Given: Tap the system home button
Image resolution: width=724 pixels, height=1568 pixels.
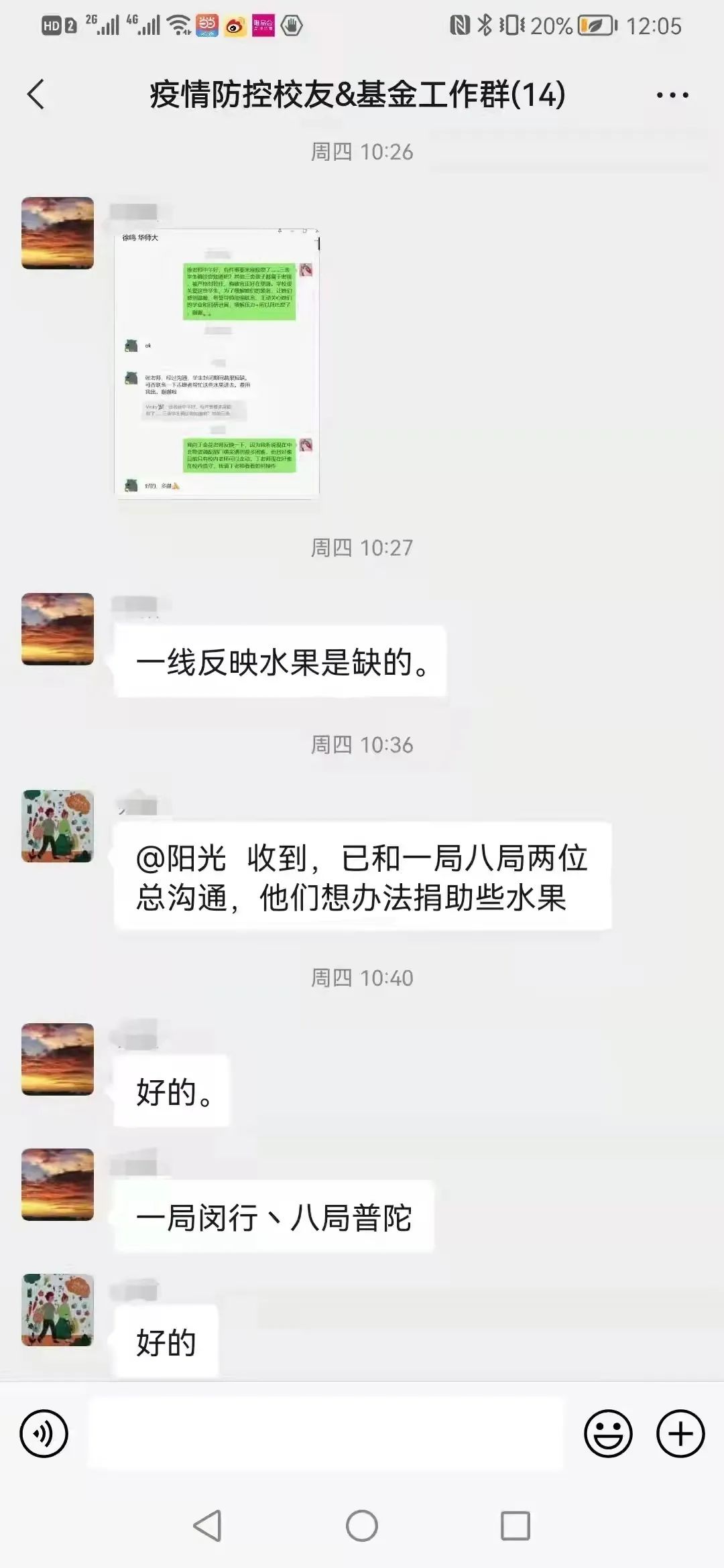Looking at the screenshot, I should 362,1526.
